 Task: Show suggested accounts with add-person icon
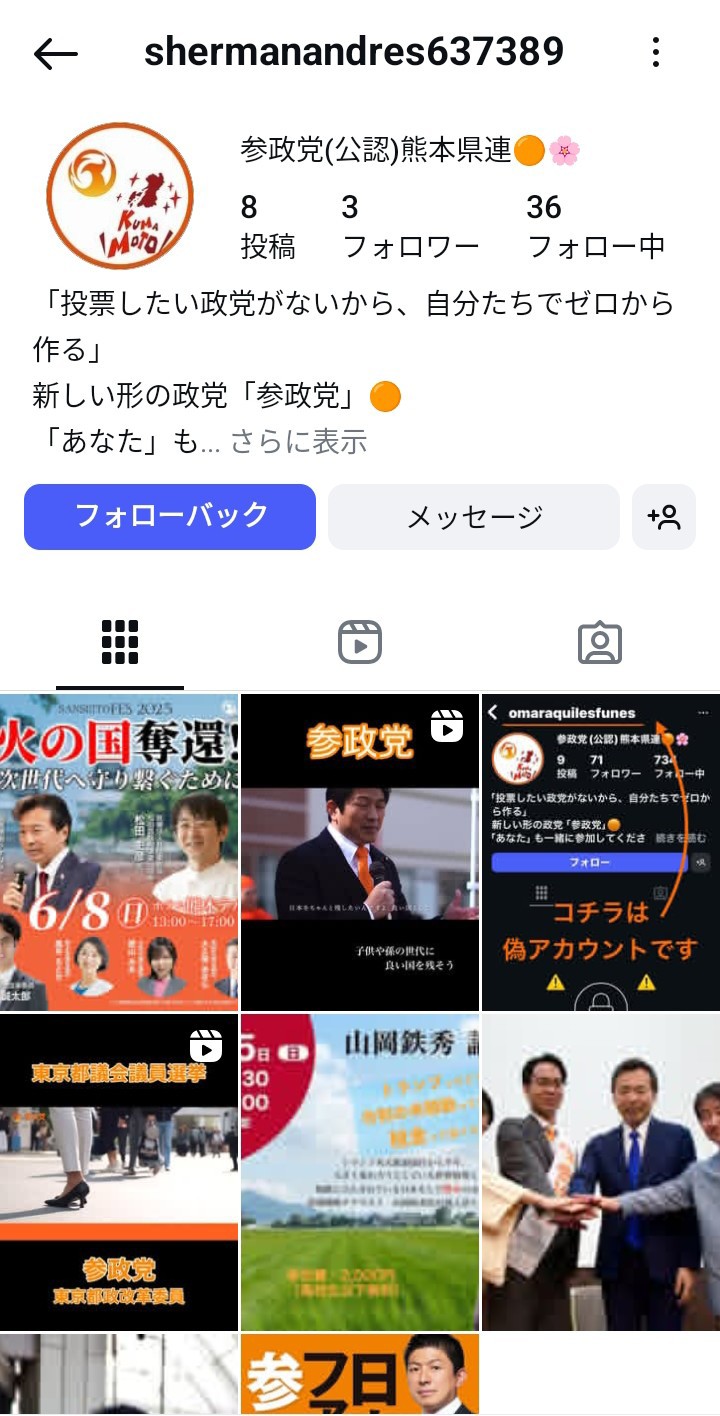click(x=664, y=517)
